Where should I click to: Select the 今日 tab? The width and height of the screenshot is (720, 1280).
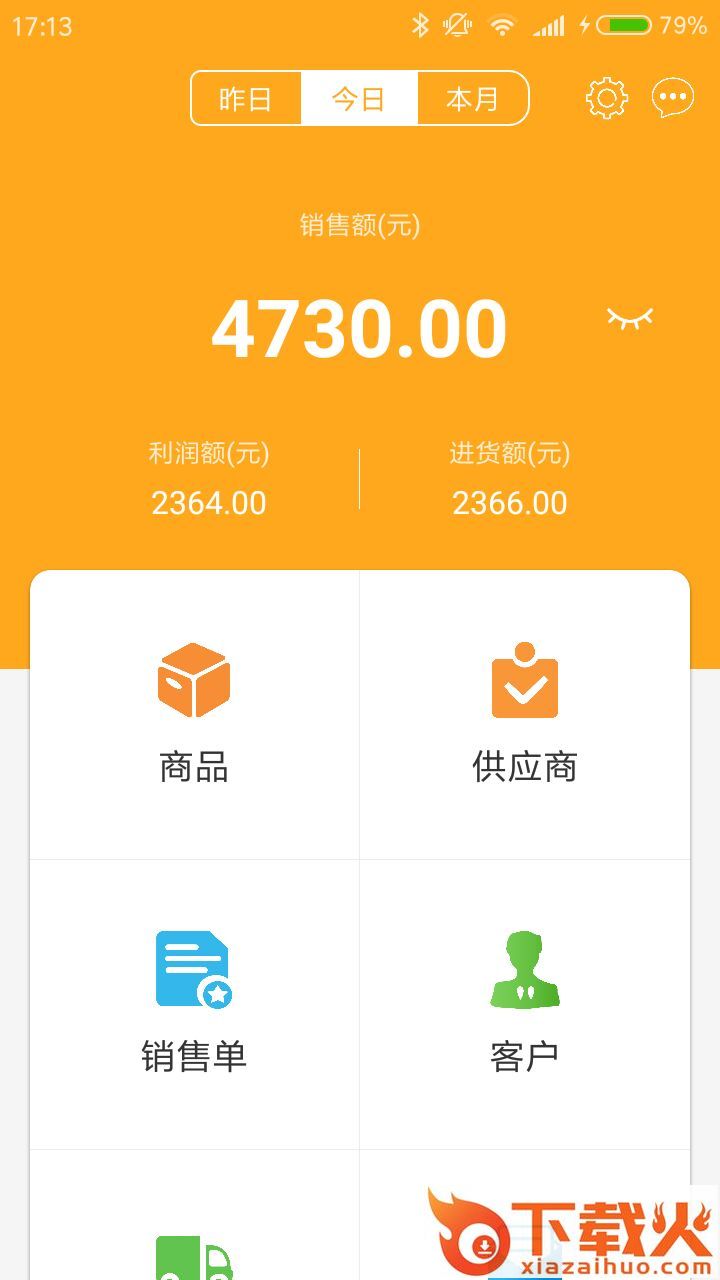point(359,99)
